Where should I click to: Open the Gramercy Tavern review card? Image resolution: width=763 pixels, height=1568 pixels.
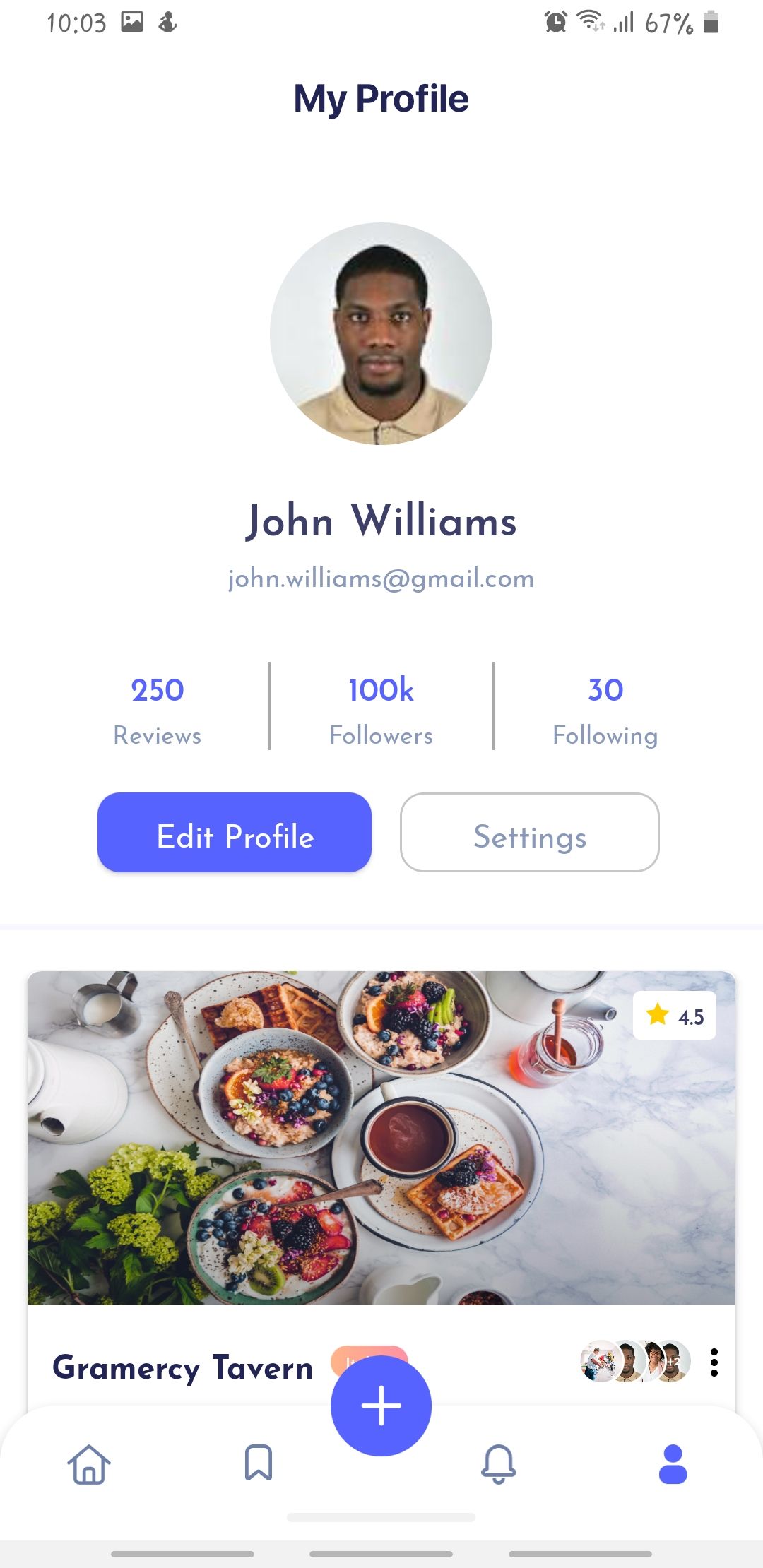pyautogui.click(x=381, y=1137)
